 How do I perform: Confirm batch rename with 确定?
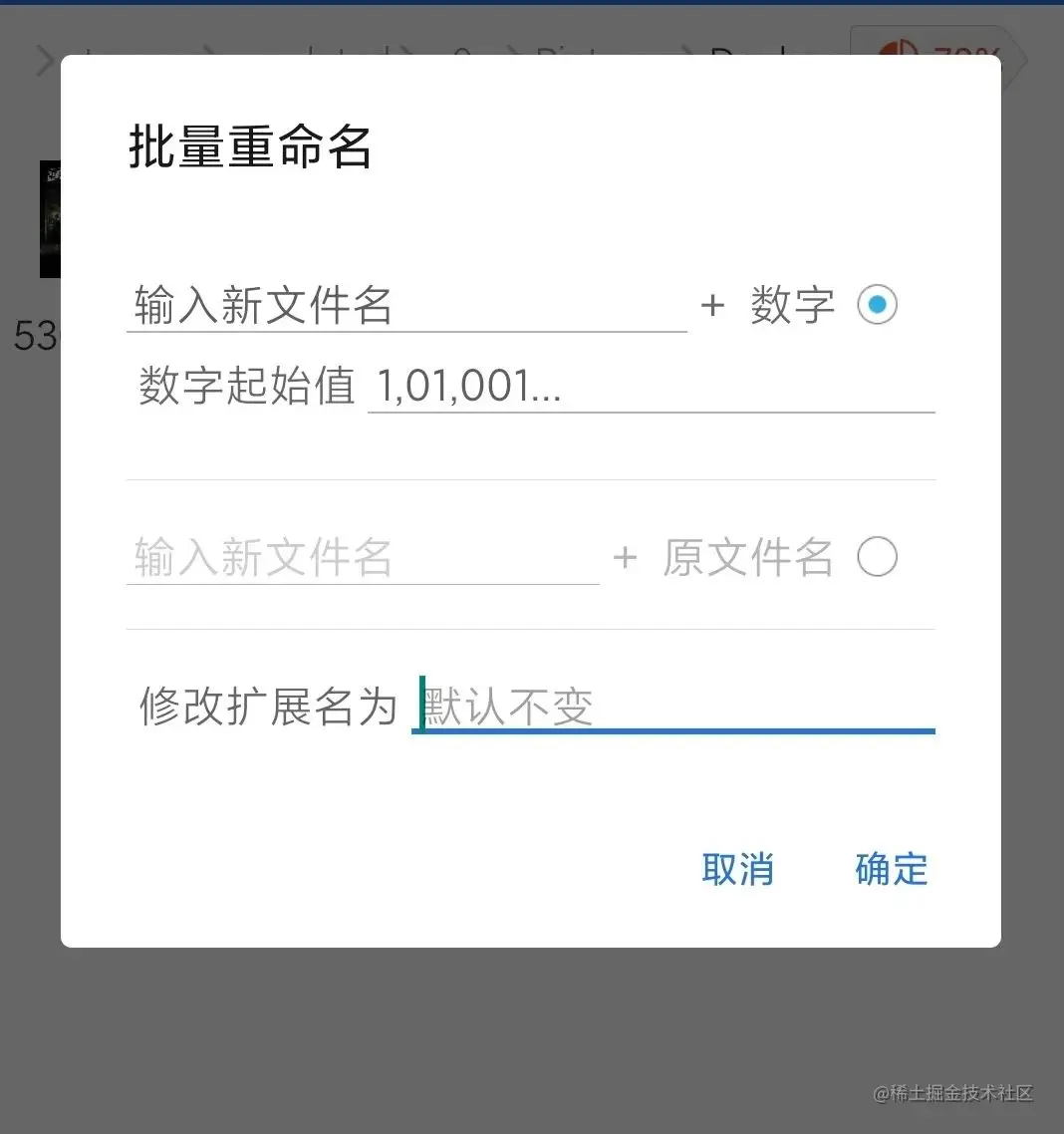click(x=891, y=869)
